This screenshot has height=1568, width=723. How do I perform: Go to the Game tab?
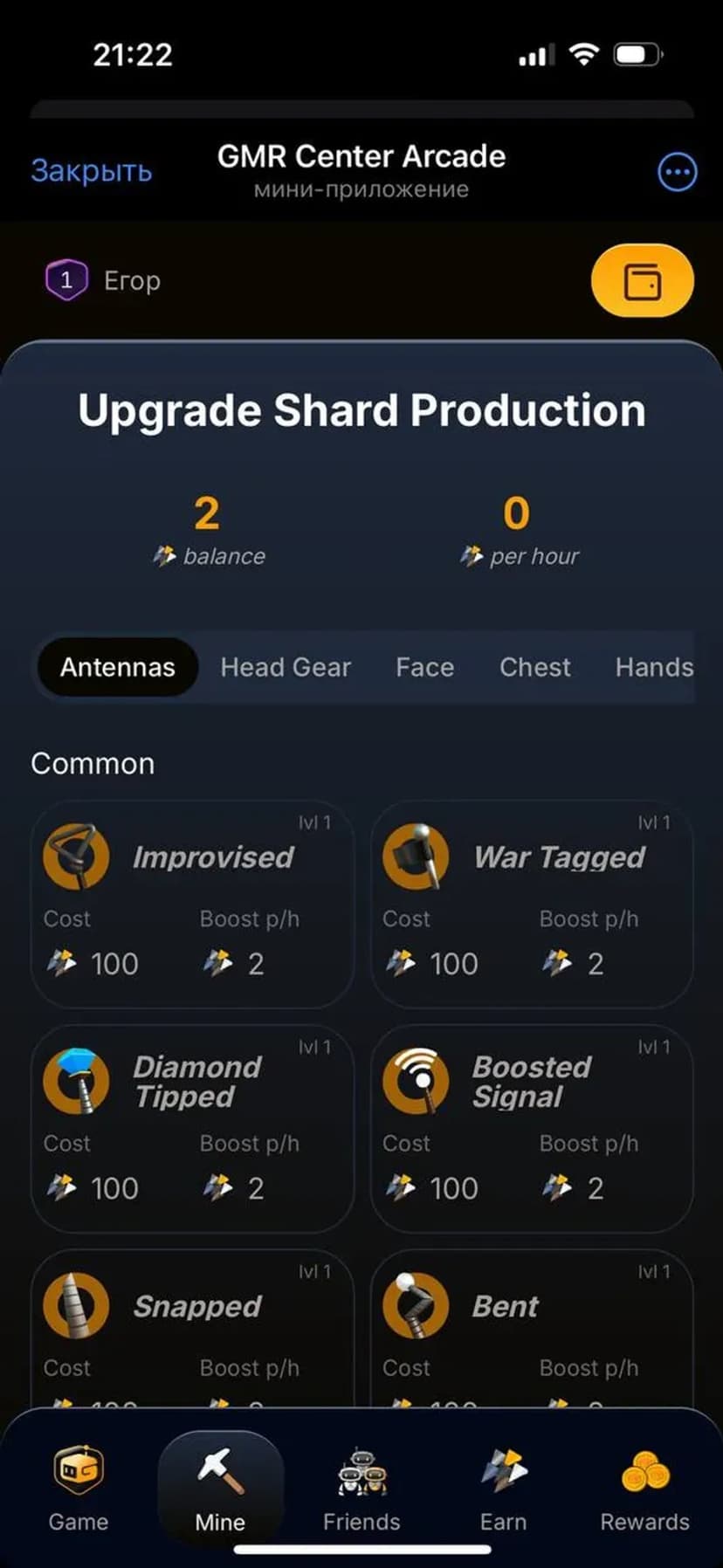(79, 1489)
